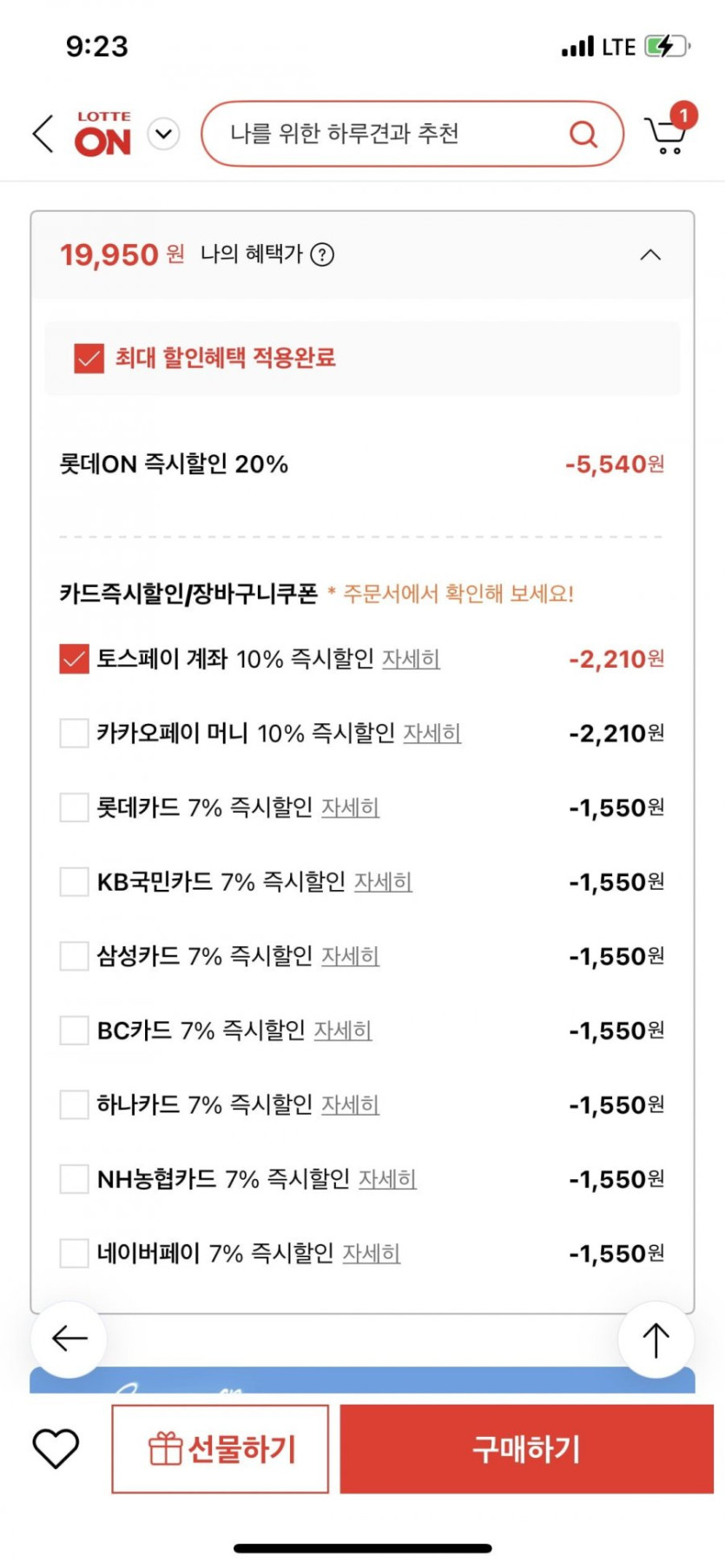Tap 선물하기 to send as gift
The width and height of the screenshot is (725, 1568).
point(221,1449)
